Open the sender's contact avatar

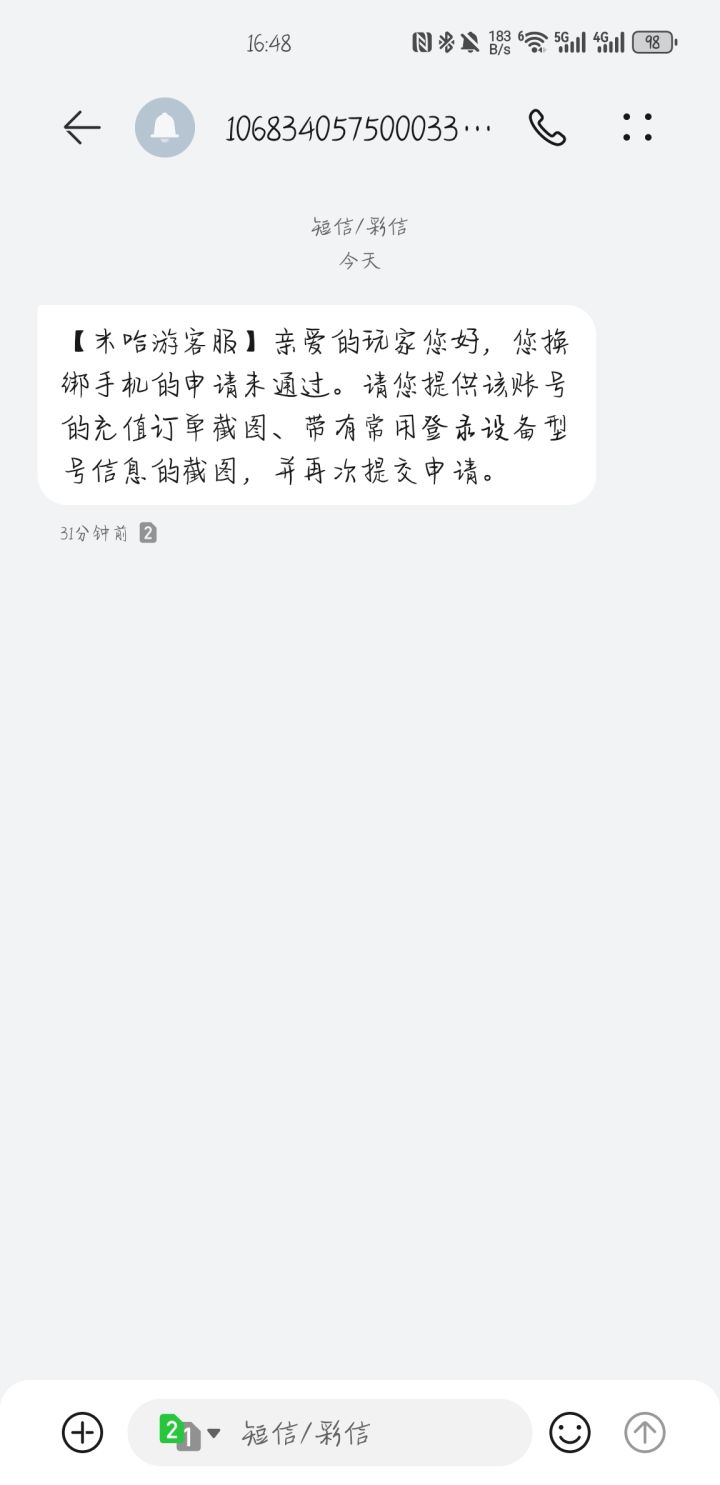click(x=165, y=127)
